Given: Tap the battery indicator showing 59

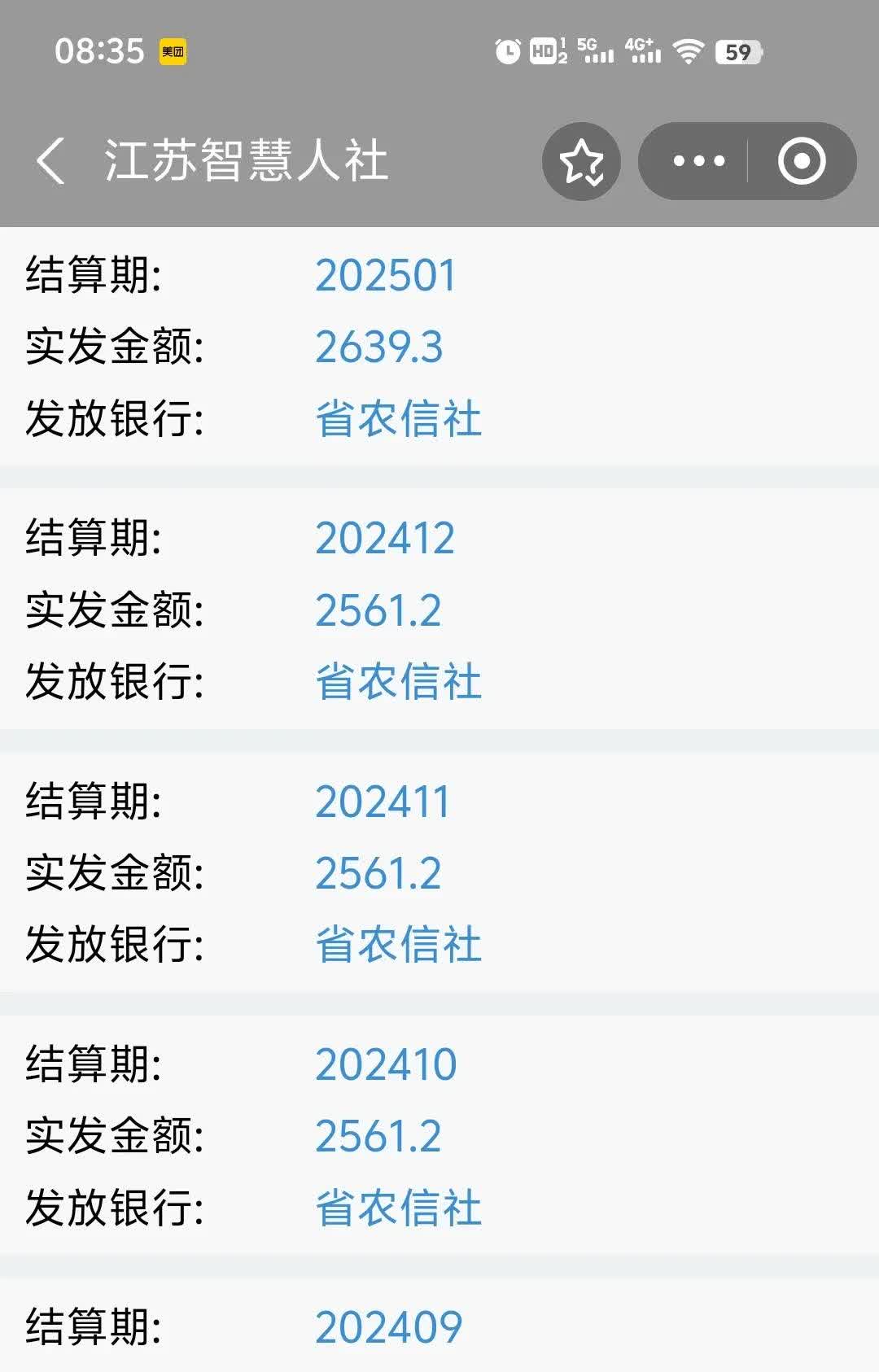Looking at the screenshot, I should point(737,50).
